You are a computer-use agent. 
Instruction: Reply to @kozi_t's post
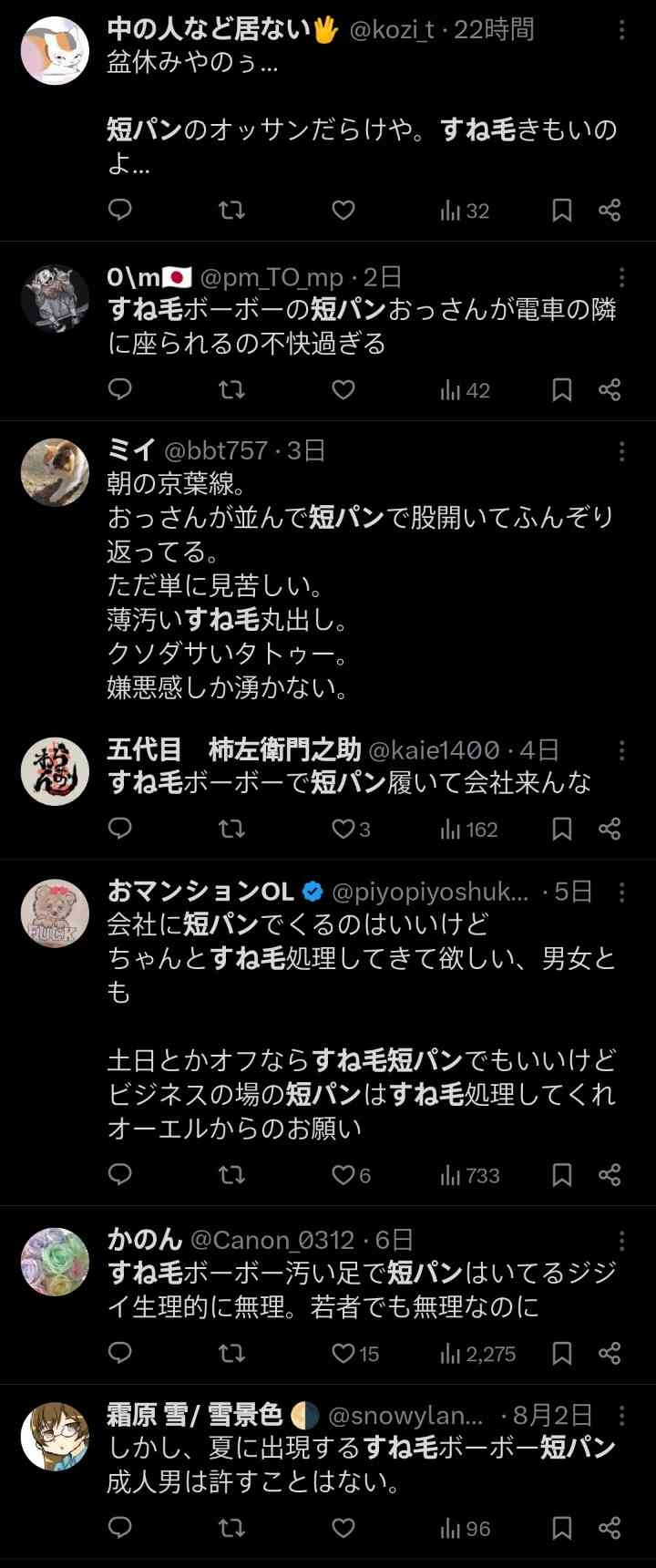pos(120,211)
